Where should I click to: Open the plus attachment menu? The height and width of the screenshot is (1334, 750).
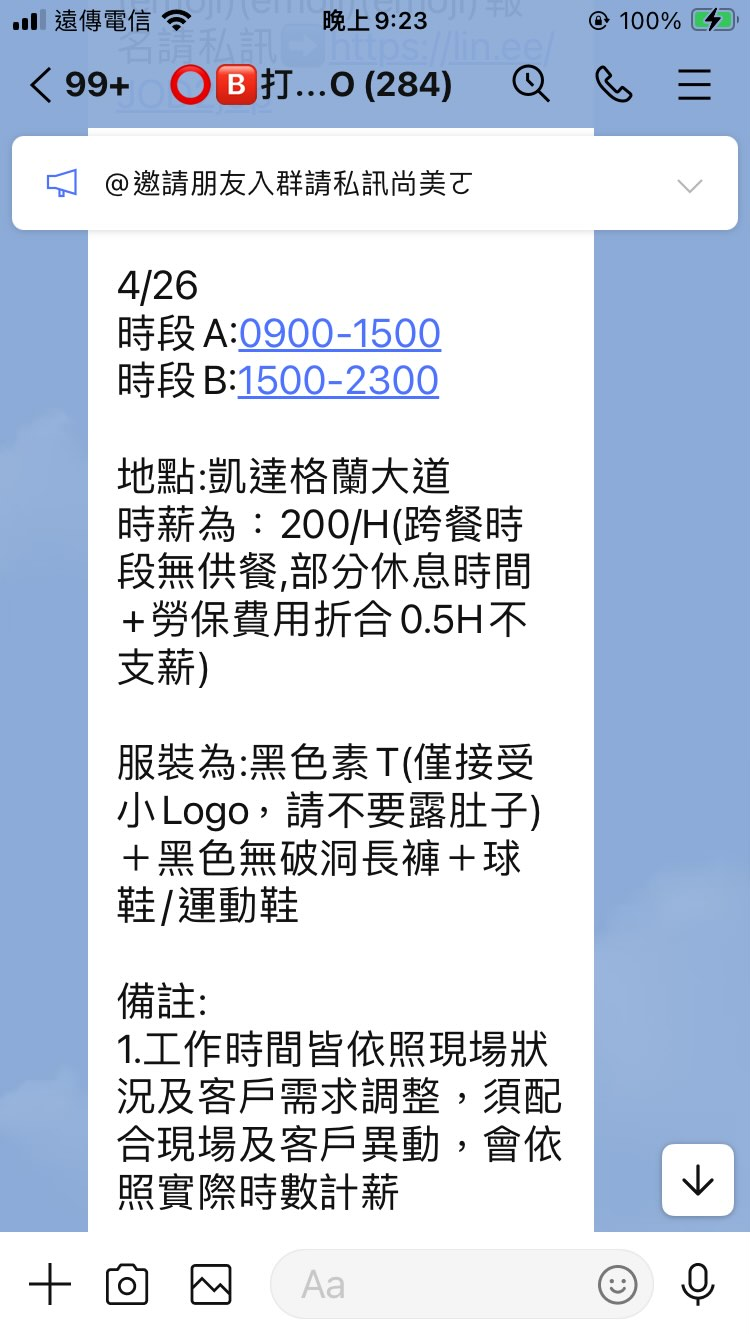coord(49,1284)
